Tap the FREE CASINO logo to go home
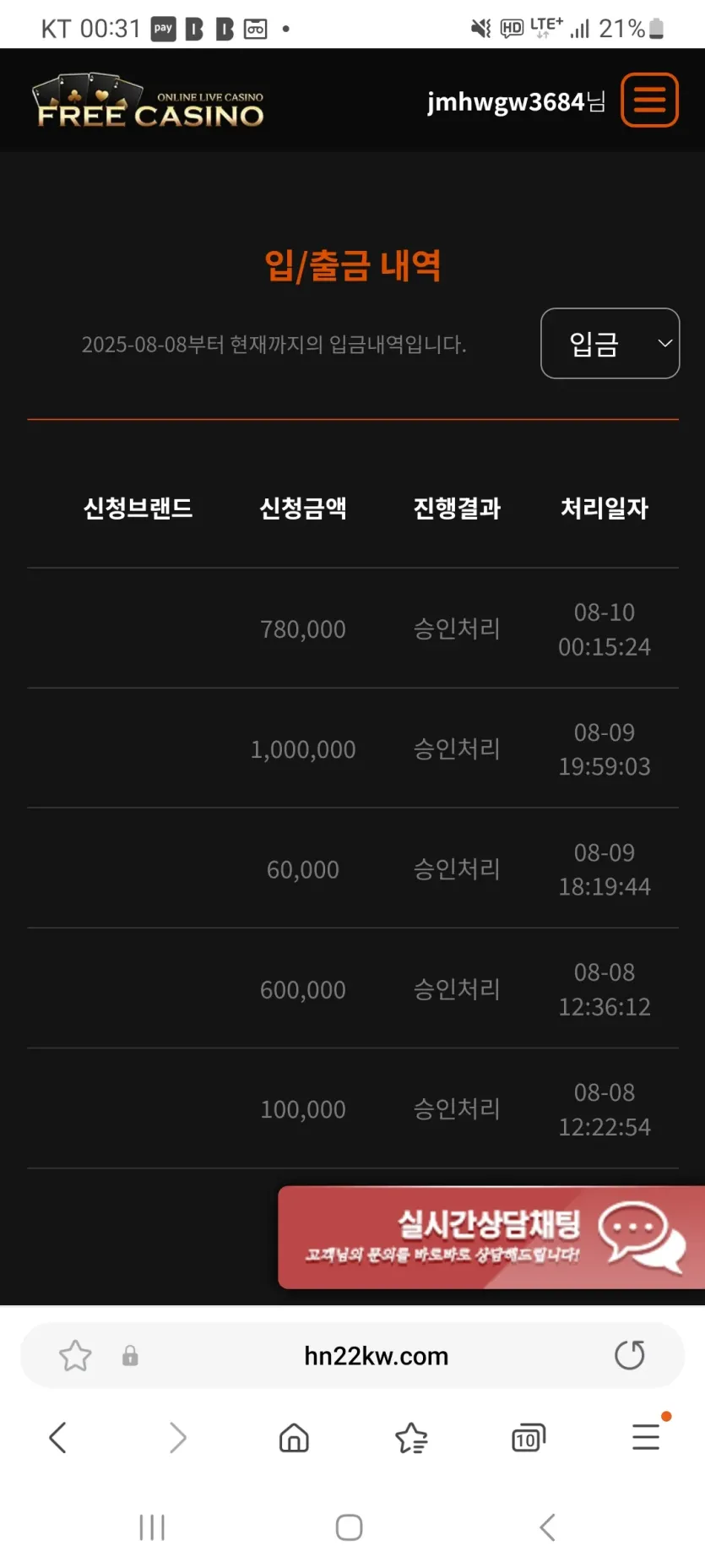The height and width of the screenshot is (1568, 705). click(149, 103)
